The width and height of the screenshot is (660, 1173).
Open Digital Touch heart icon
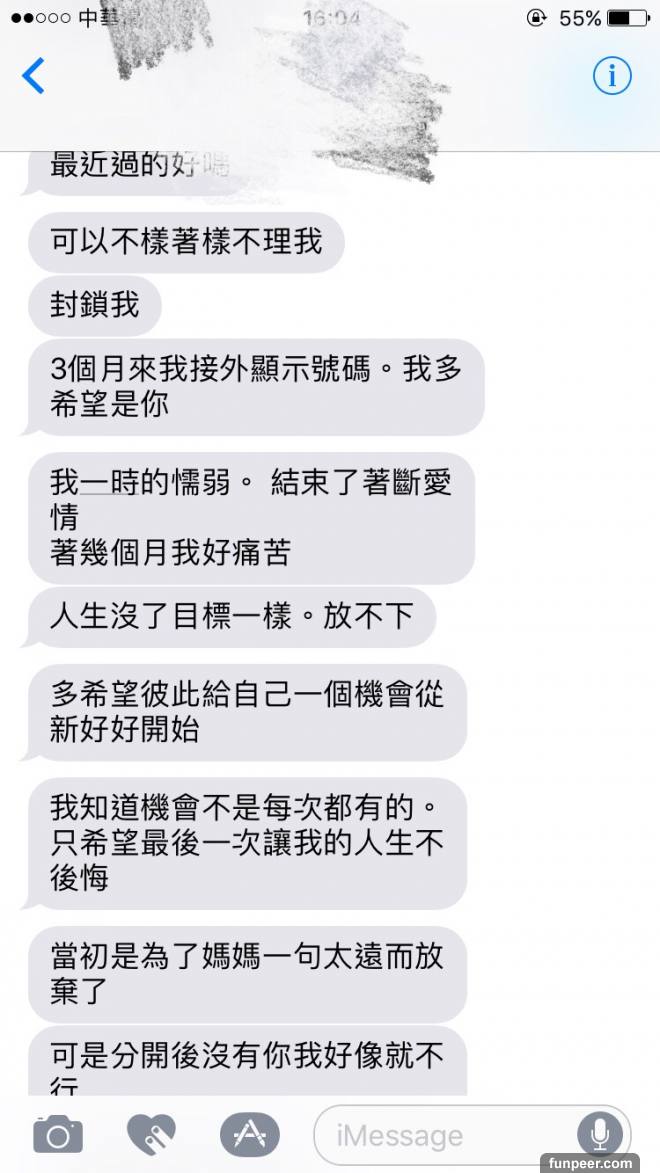point(151,1134)
